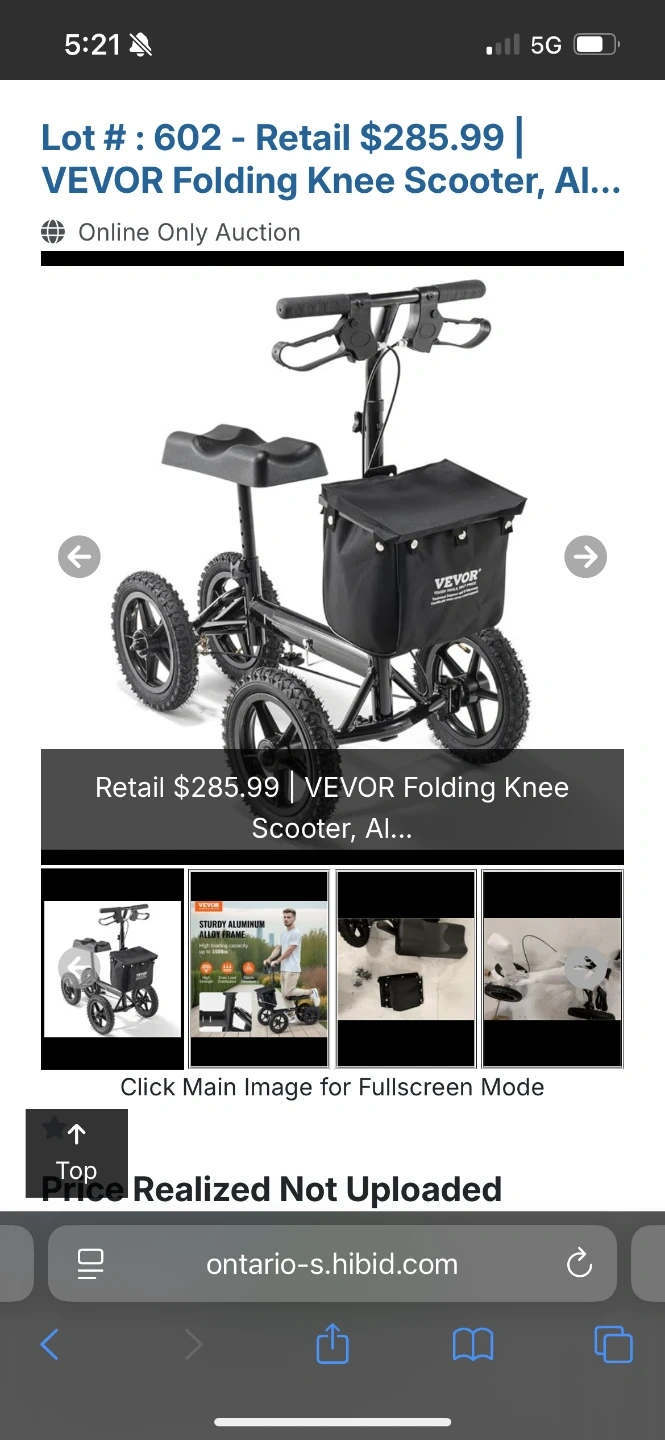
Task: Show the next image with right arrow
Action: click(x=586, y=557)
